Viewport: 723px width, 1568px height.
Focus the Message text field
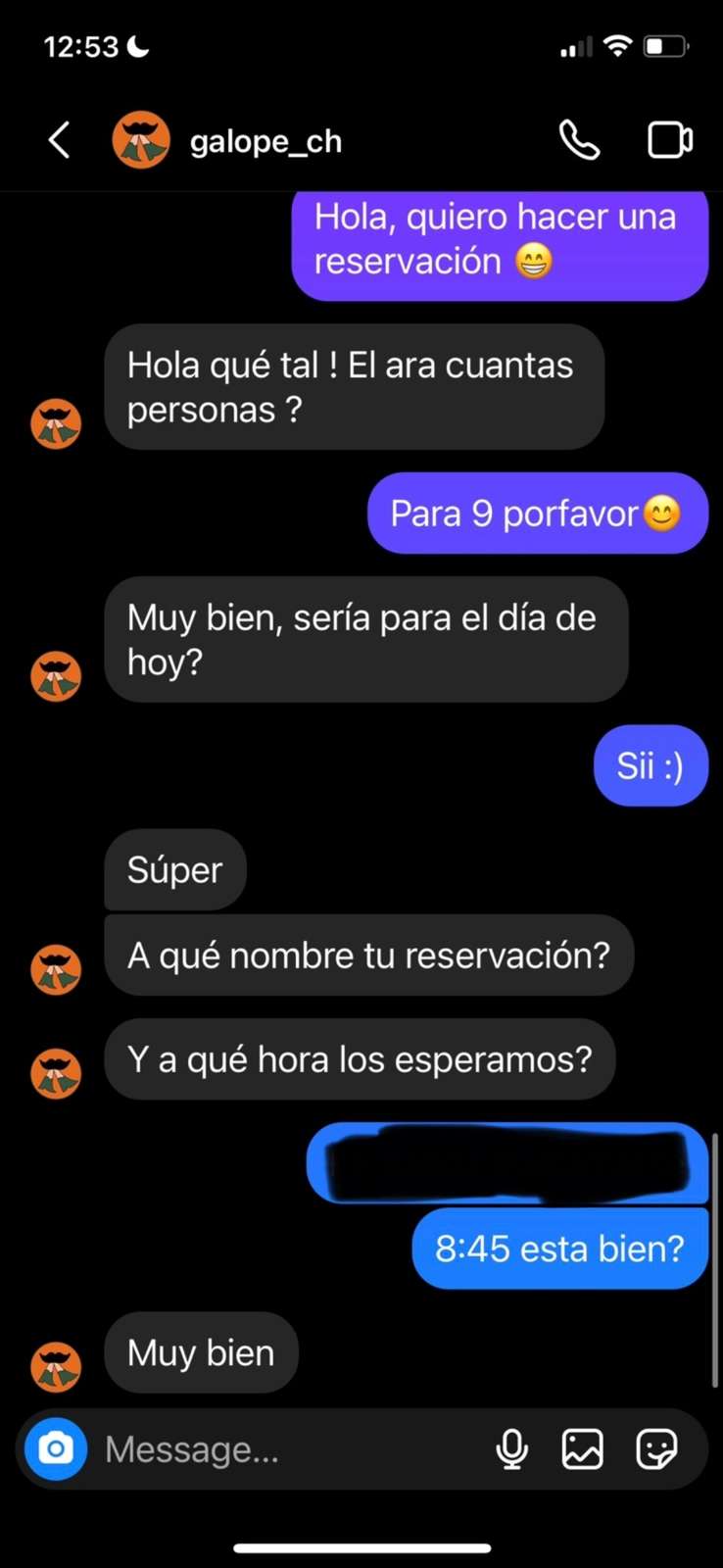284,1449
